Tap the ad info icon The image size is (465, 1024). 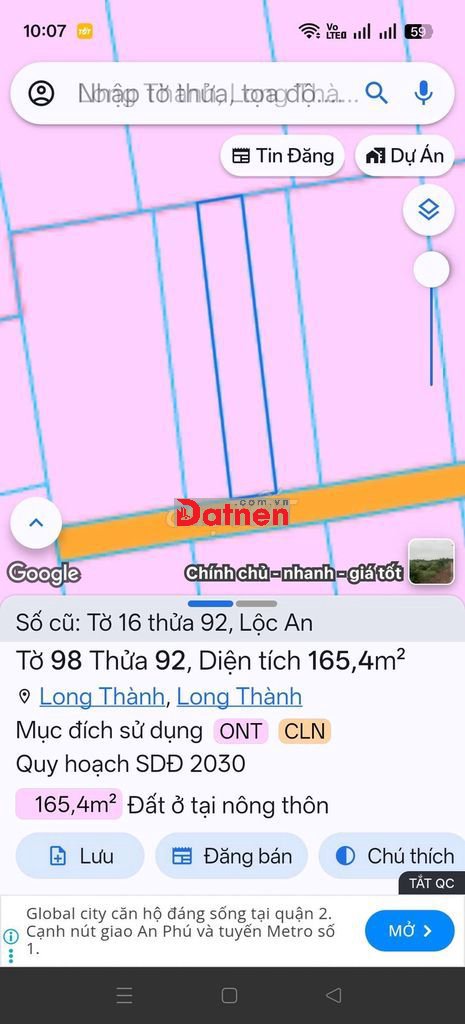10,936
